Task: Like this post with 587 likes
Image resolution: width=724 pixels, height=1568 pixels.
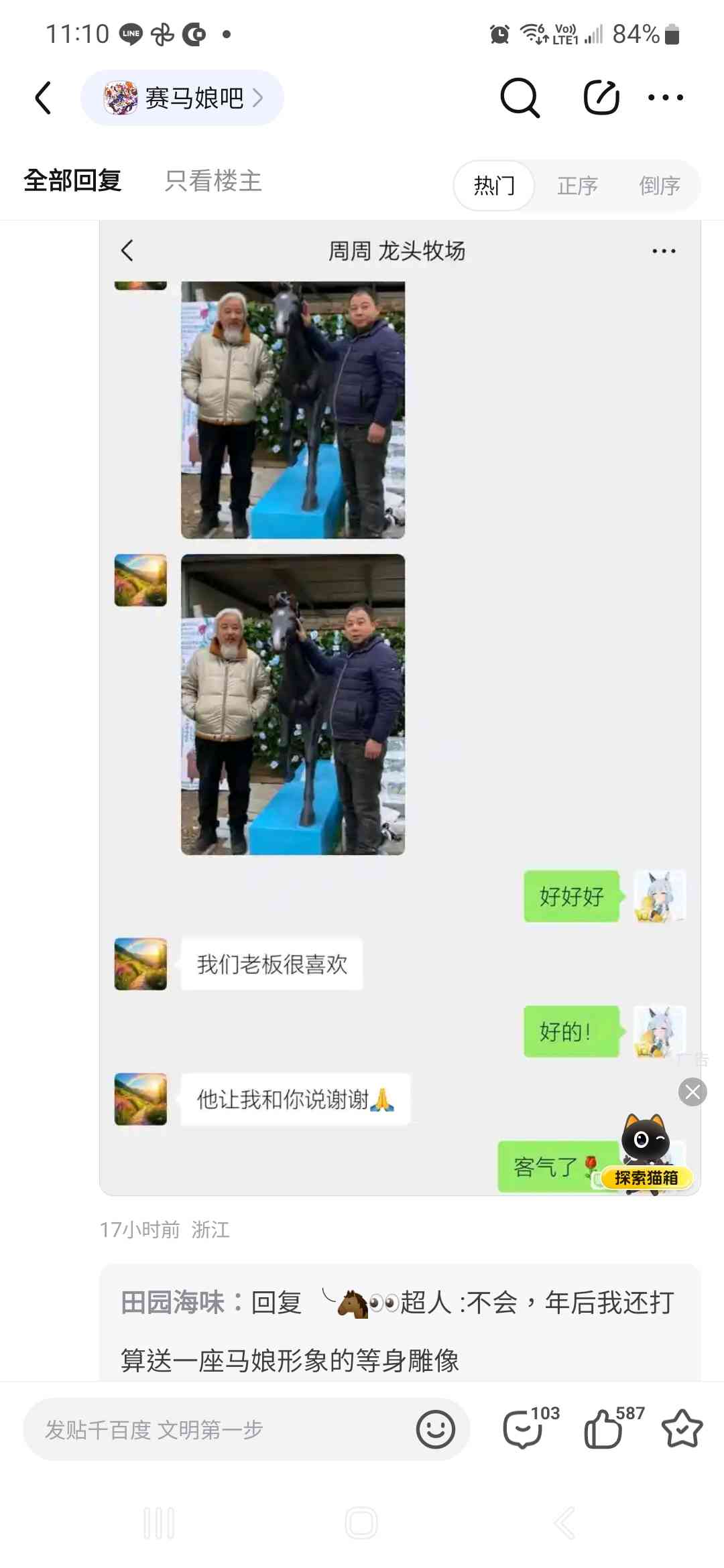Action: 603,1429
